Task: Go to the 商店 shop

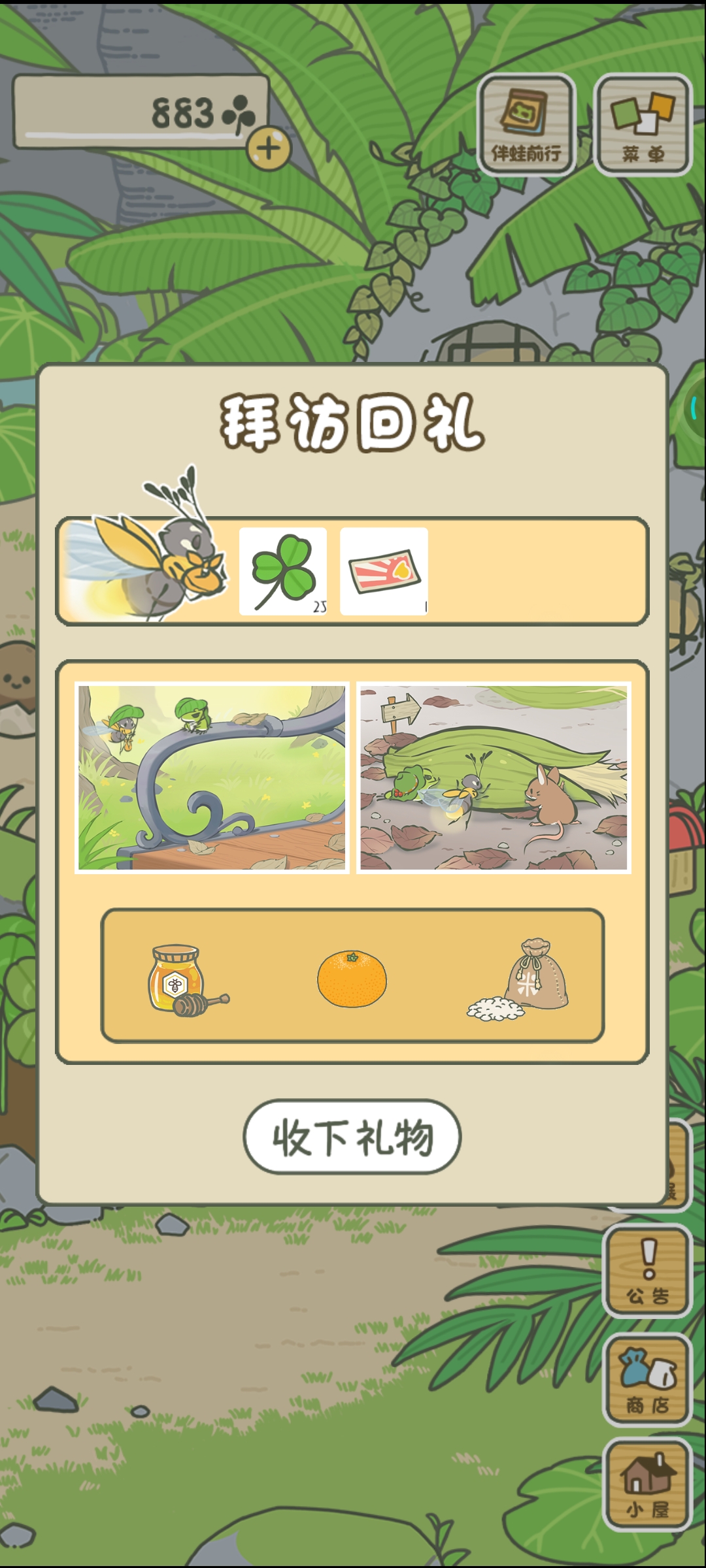Action: tap(647, 1380)
